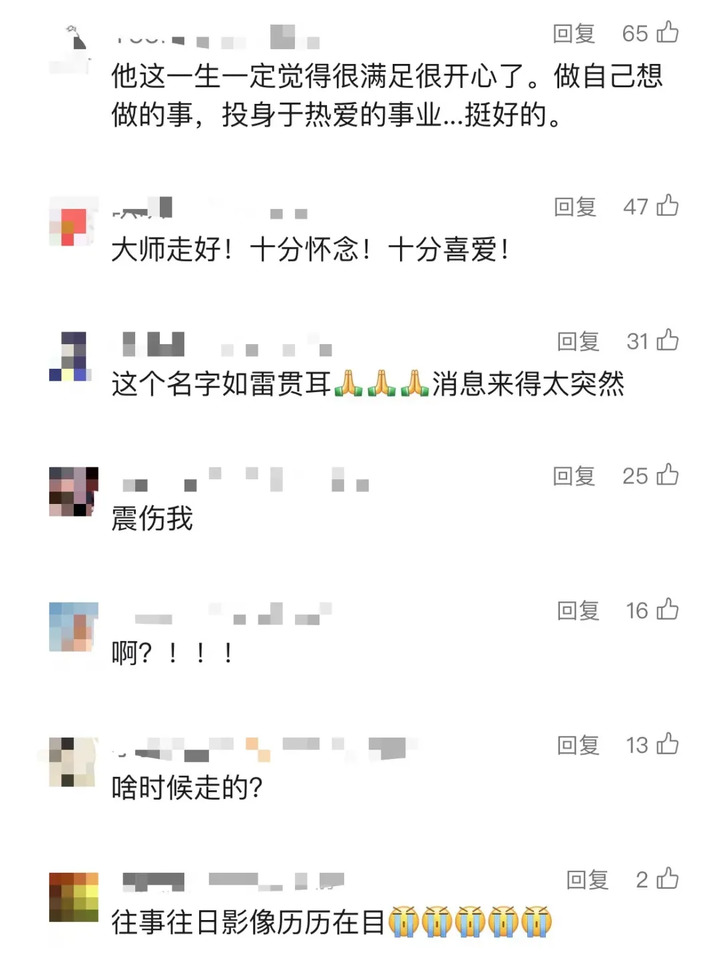Reply to the comment '这个名字如雷贯耳'

[577, 342]
